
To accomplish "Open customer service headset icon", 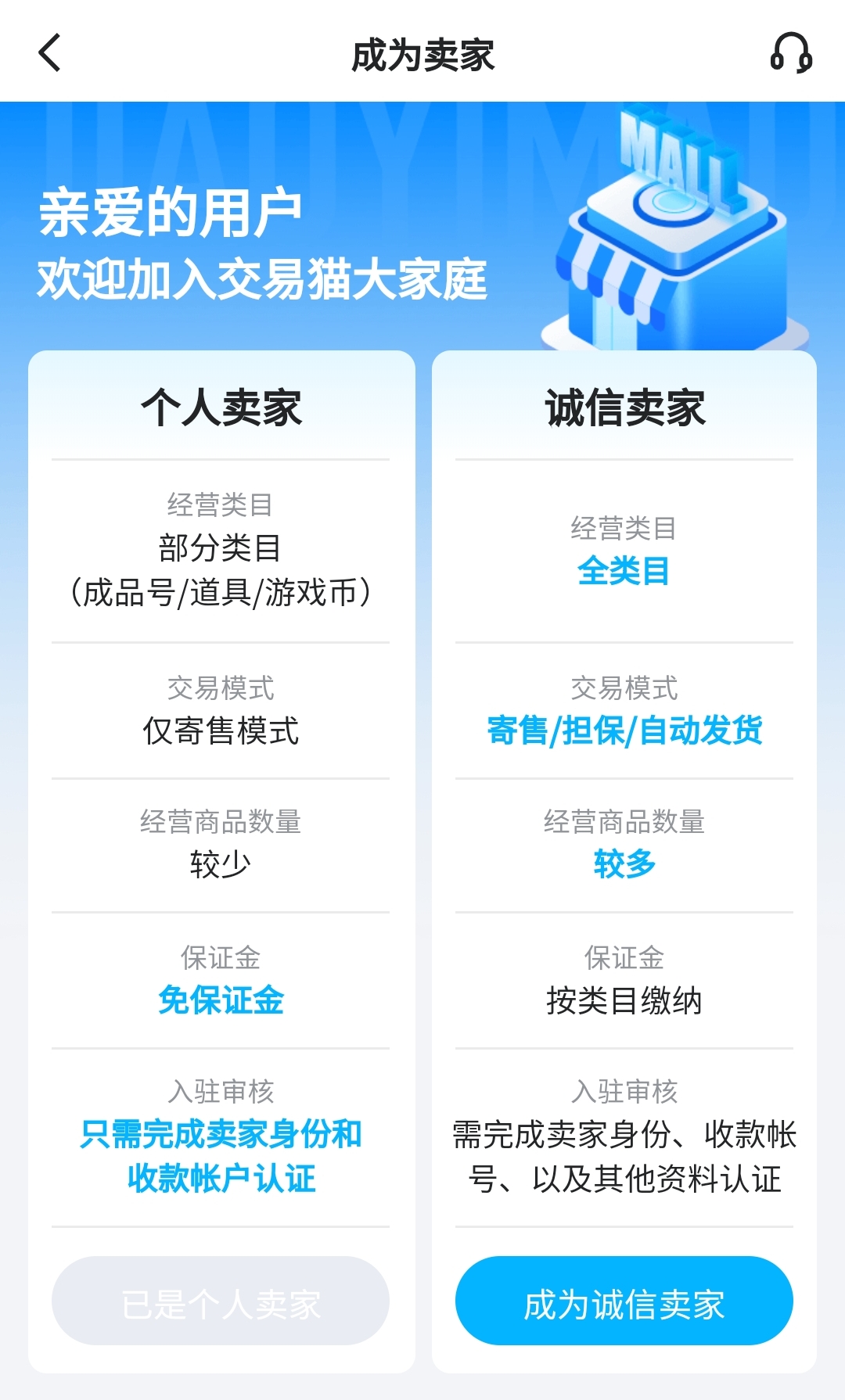I will (791, 53).
